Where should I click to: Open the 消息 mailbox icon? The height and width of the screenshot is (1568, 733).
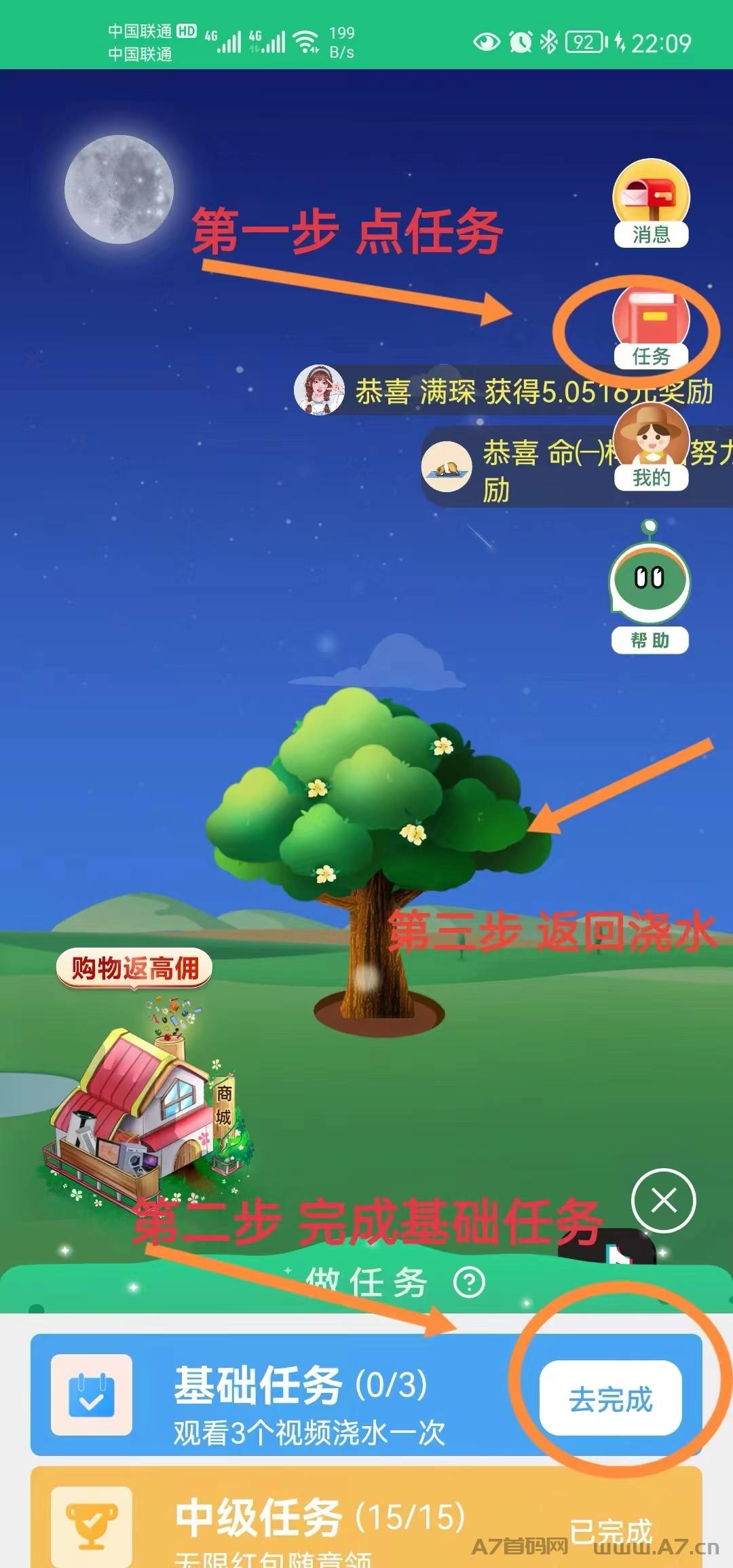coord(651,202)
